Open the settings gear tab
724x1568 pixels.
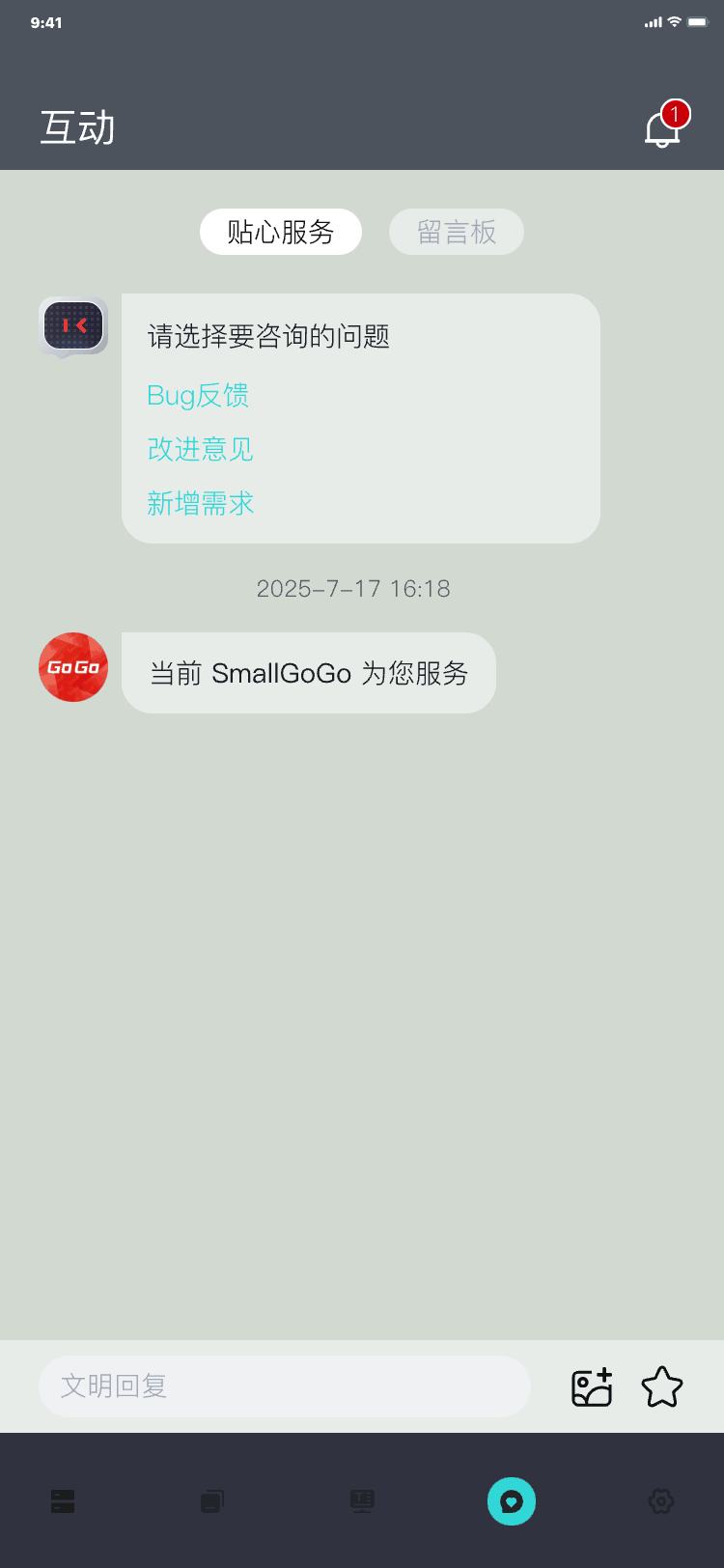coord(661,1501)
